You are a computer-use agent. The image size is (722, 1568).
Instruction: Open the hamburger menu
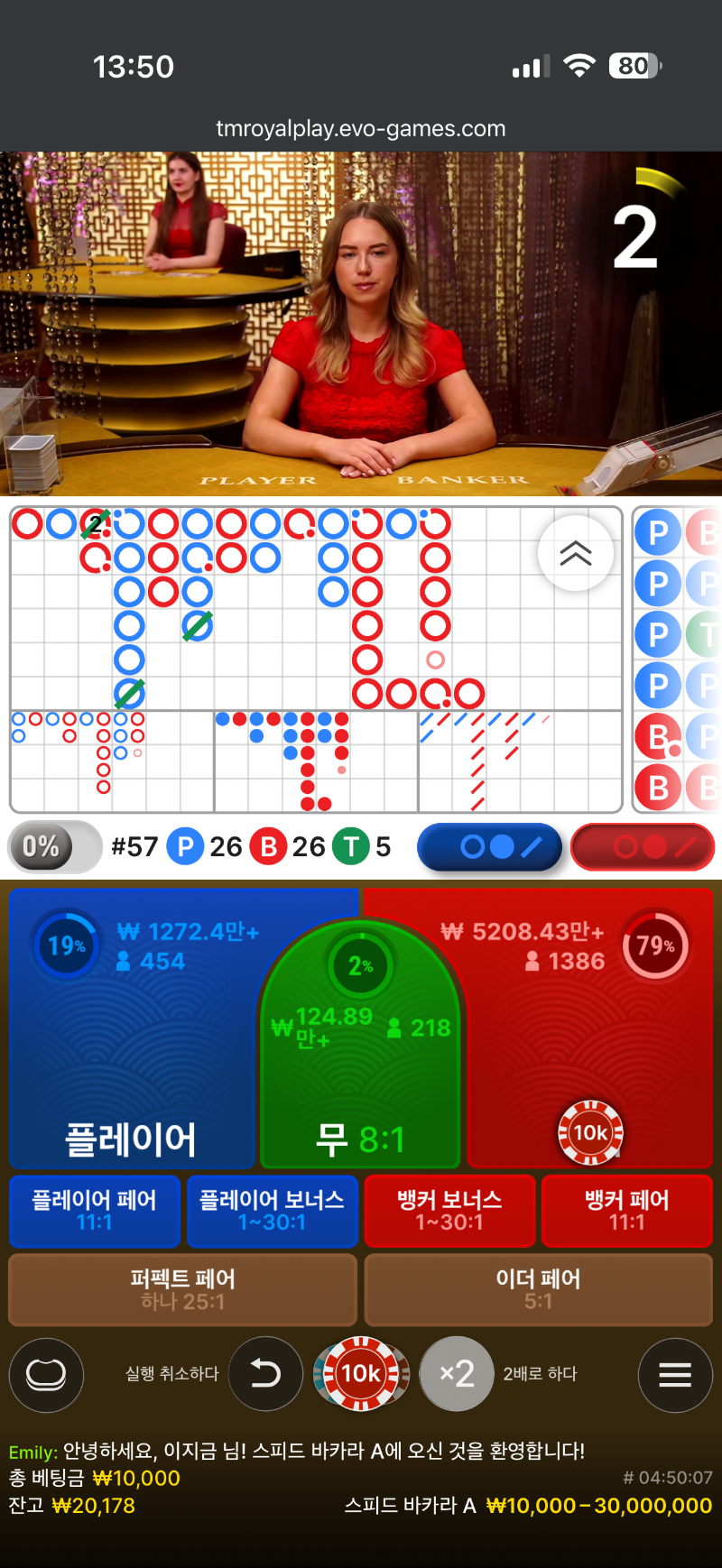coord(675,1374)
